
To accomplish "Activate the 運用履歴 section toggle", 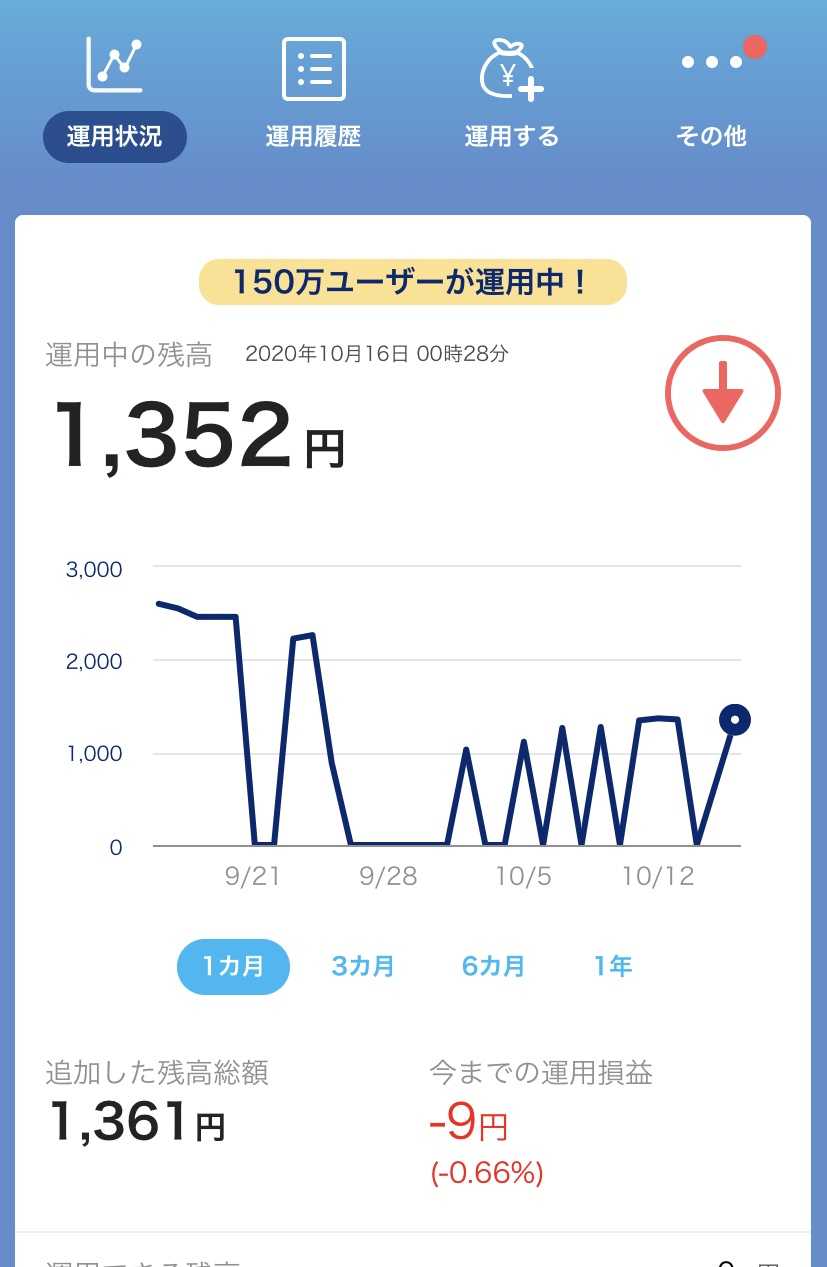I will [x=314, y=136].
